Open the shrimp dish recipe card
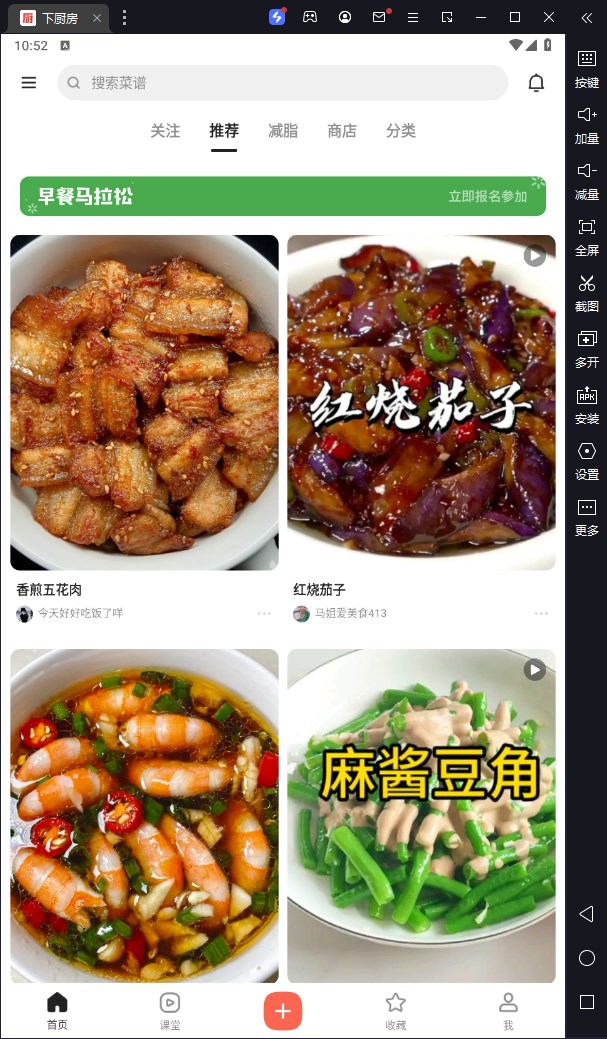 (x=144, y=815)
